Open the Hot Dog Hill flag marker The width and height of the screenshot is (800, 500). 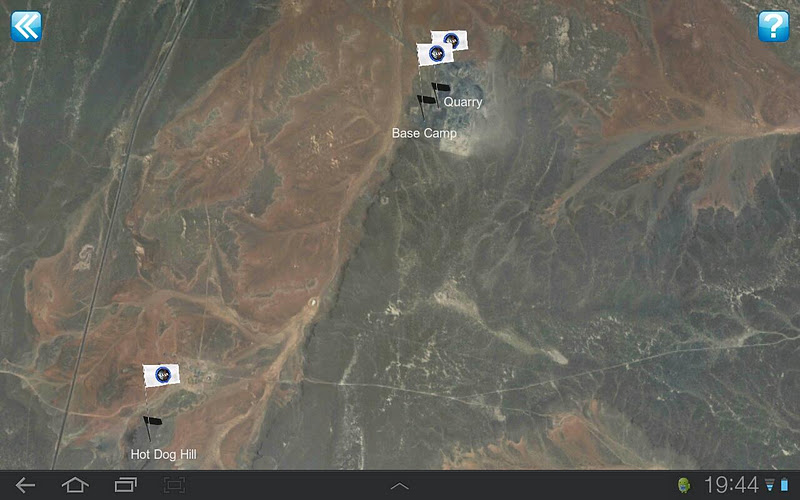click(x=161, y=376)
